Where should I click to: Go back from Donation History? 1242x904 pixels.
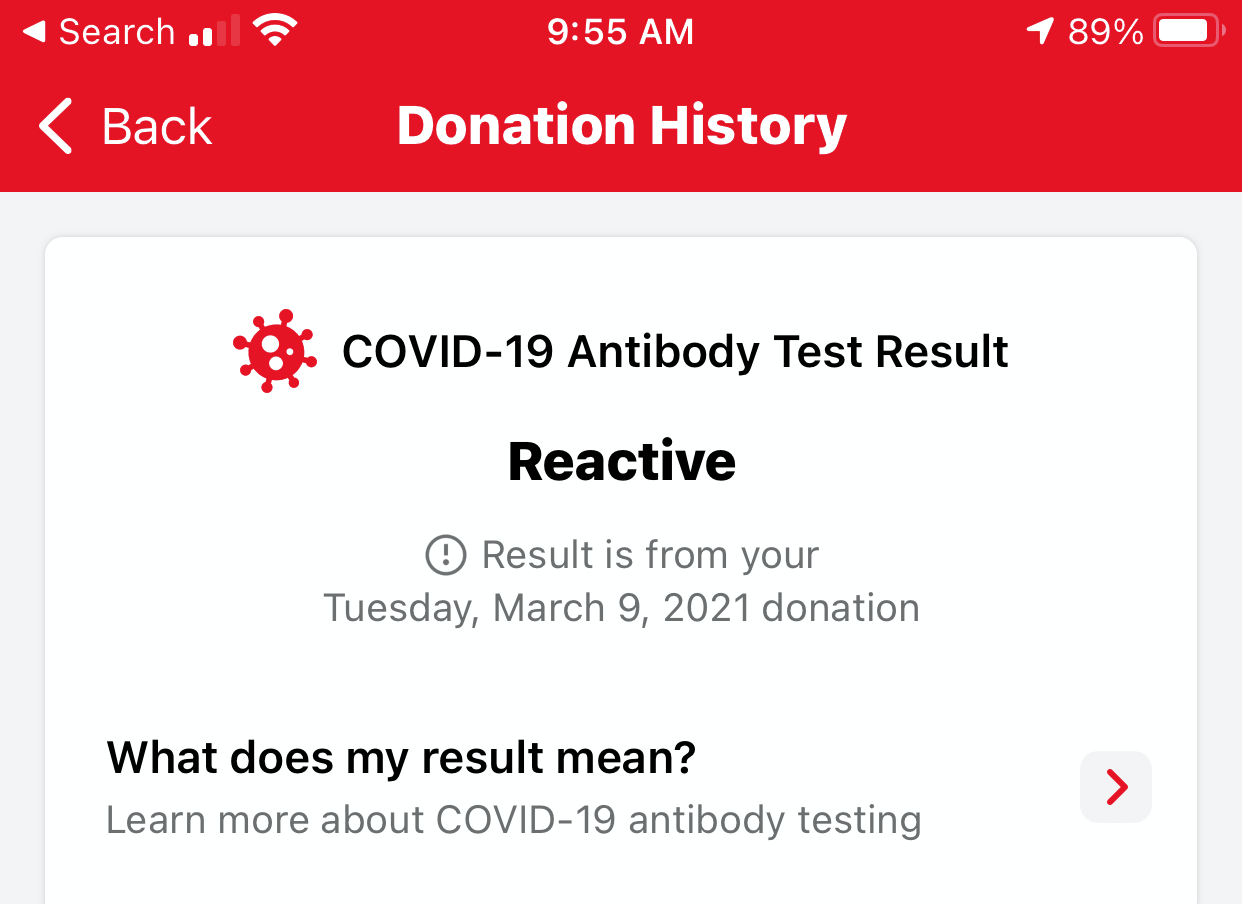[126, 127]
